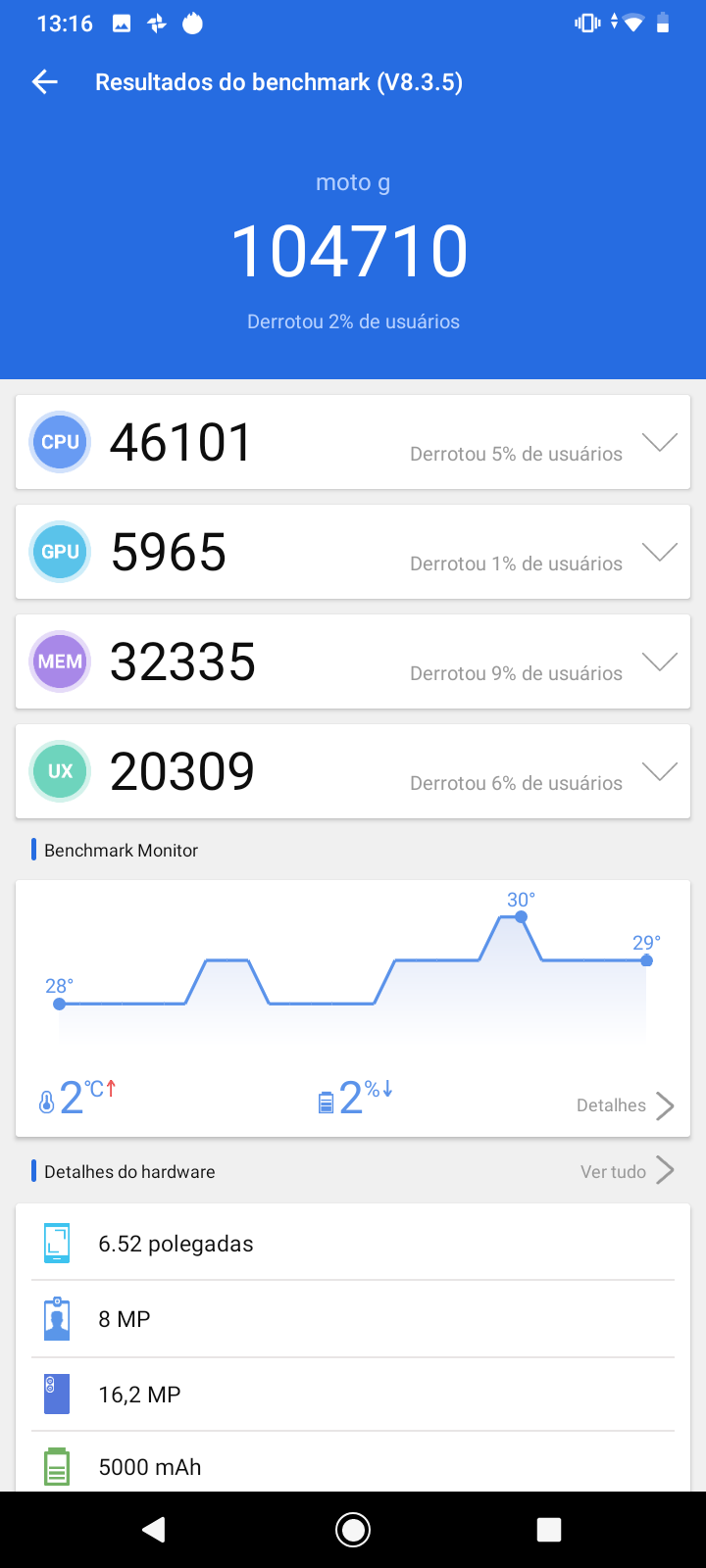This screenshot has height=1568, width=706.
Task: Expand the GPU score breakdown
Action: [x=659, y=553]
